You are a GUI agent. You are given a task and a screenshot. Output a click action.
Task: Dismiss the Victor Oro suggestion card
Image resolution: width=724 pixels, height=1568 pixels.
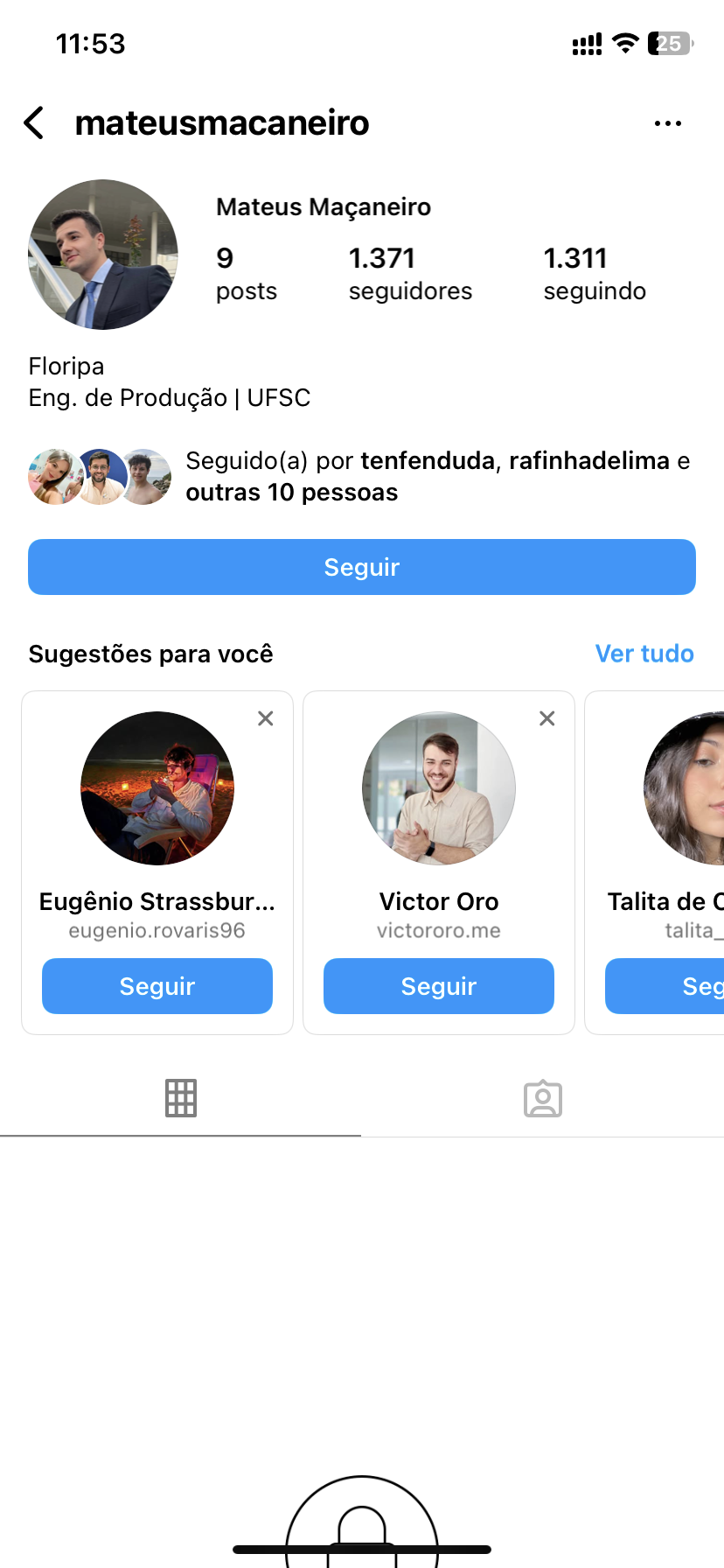click(547, 718)
